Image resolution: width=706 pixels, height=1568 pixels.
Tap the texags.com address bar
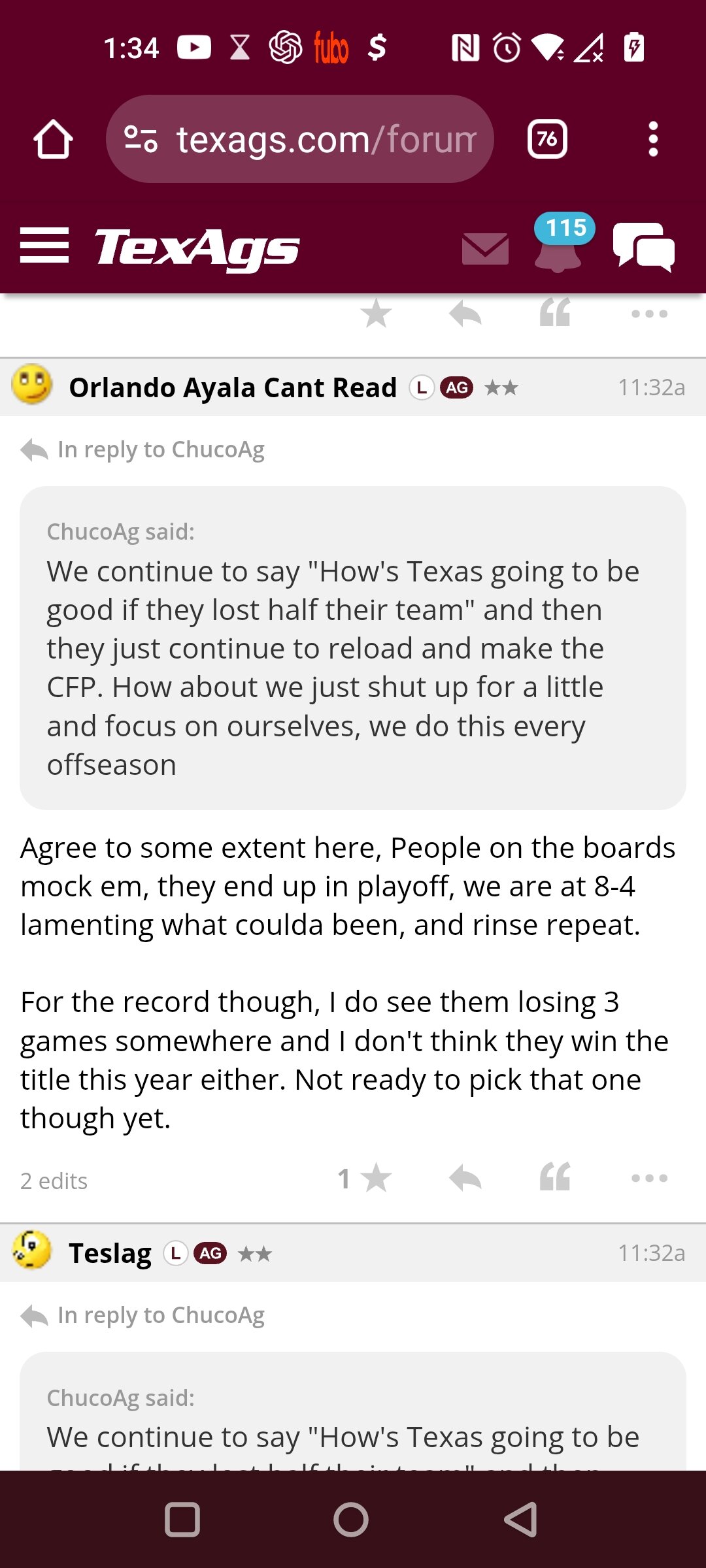coord(299,139)
